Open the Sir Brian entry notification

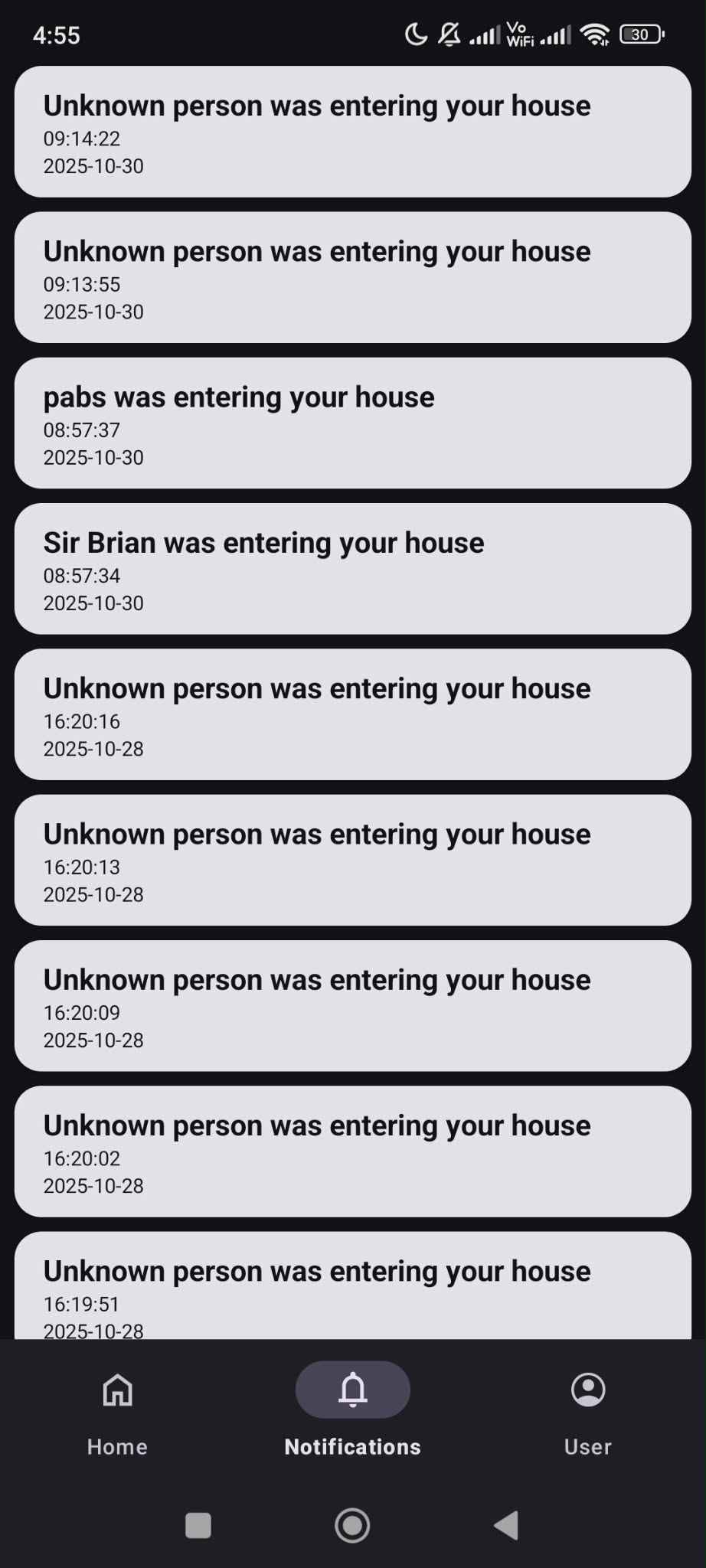coord(352,568)
